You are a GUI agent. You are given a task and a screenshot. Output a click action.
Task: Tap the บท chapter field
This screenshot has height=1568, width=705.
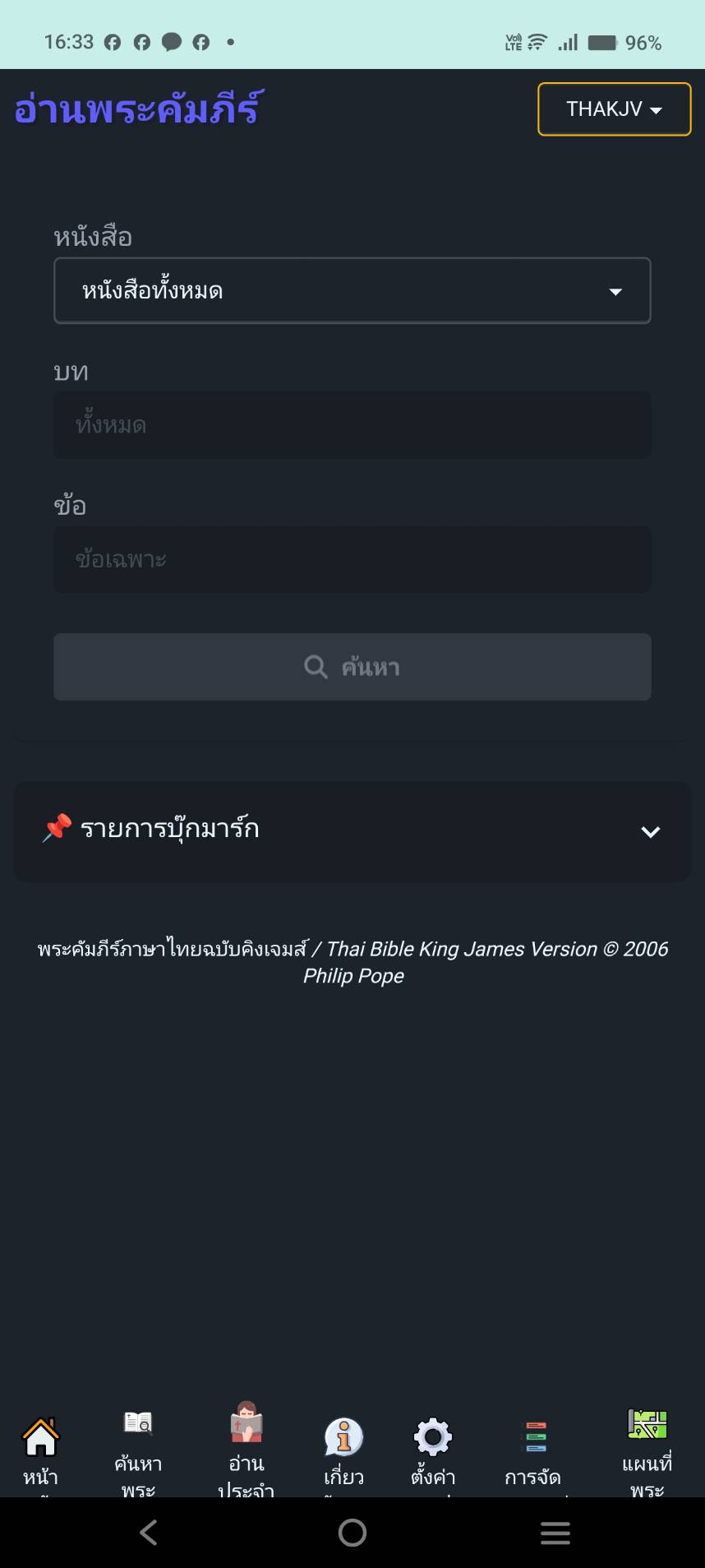point(352,425)
